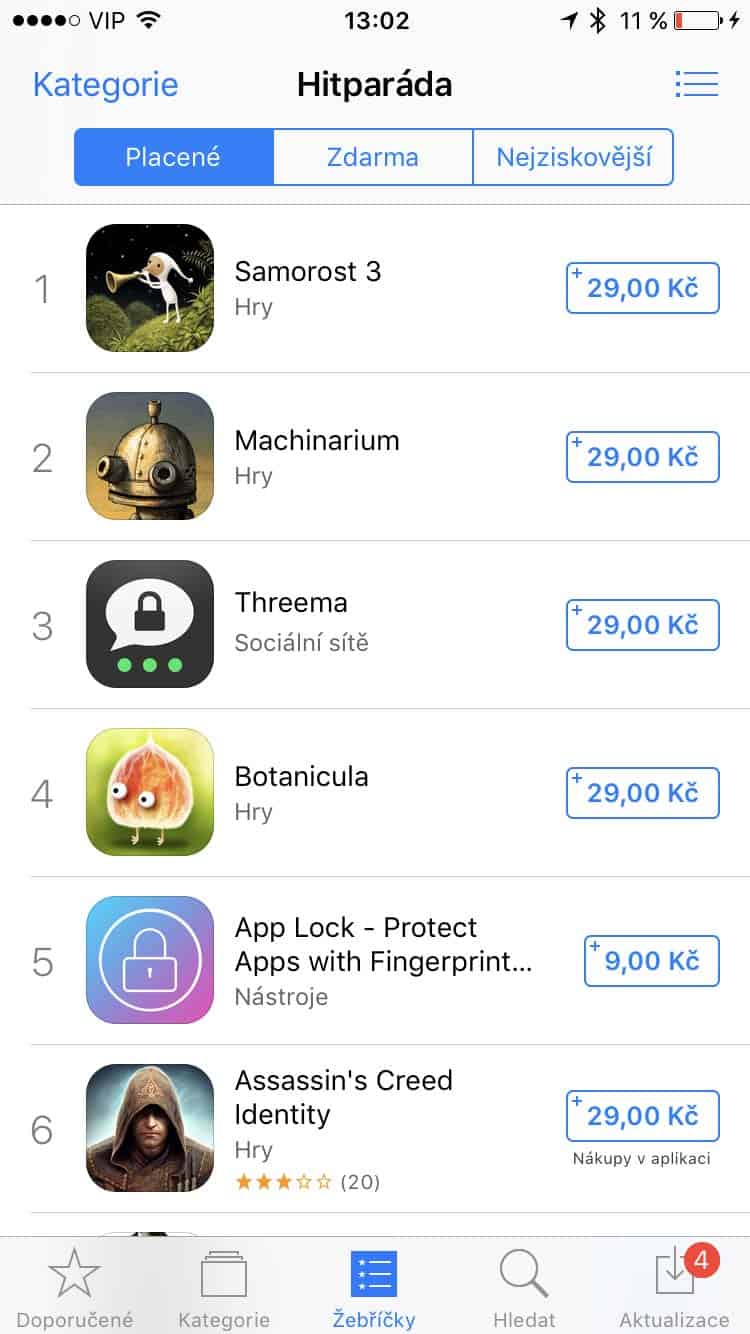Screen dimensions: 750x1334
Task: Open the Kategorie link in top bar
Action: pos(105,85)
